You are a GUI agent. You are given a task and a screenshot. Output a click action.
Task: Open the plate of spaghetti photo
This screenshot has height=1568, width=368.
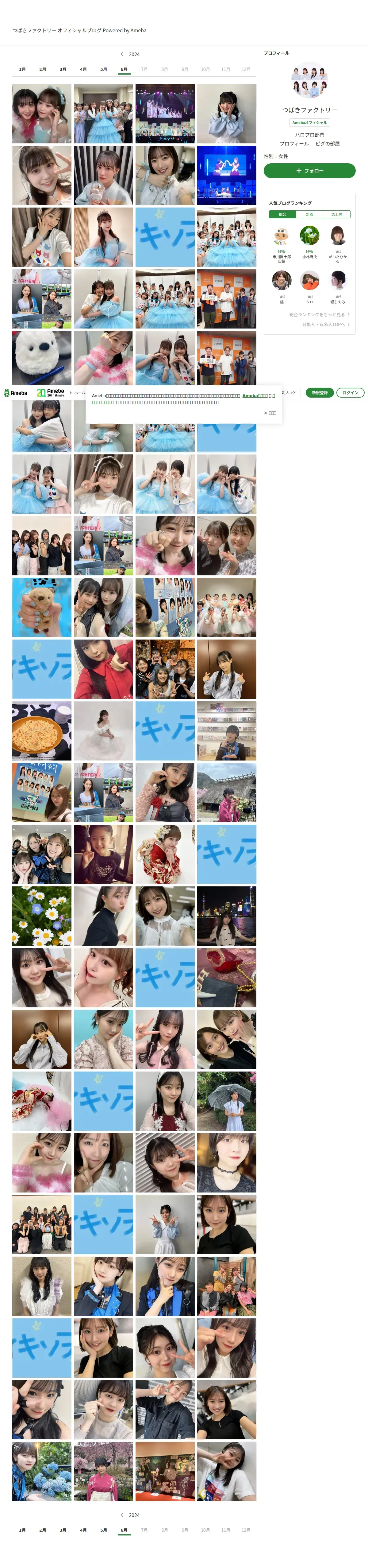(41, 730)
